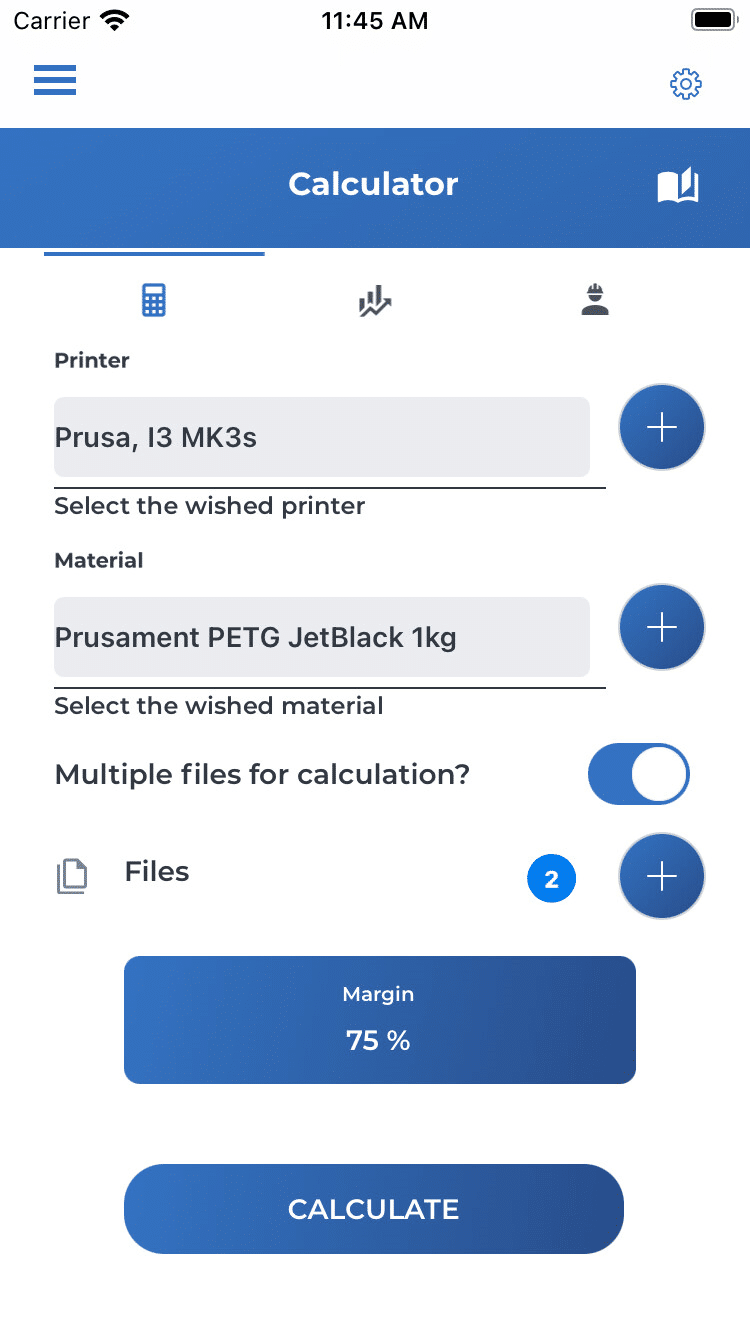Switch to the worker tab
The image size is (750, 1334).
coord(595,300)
